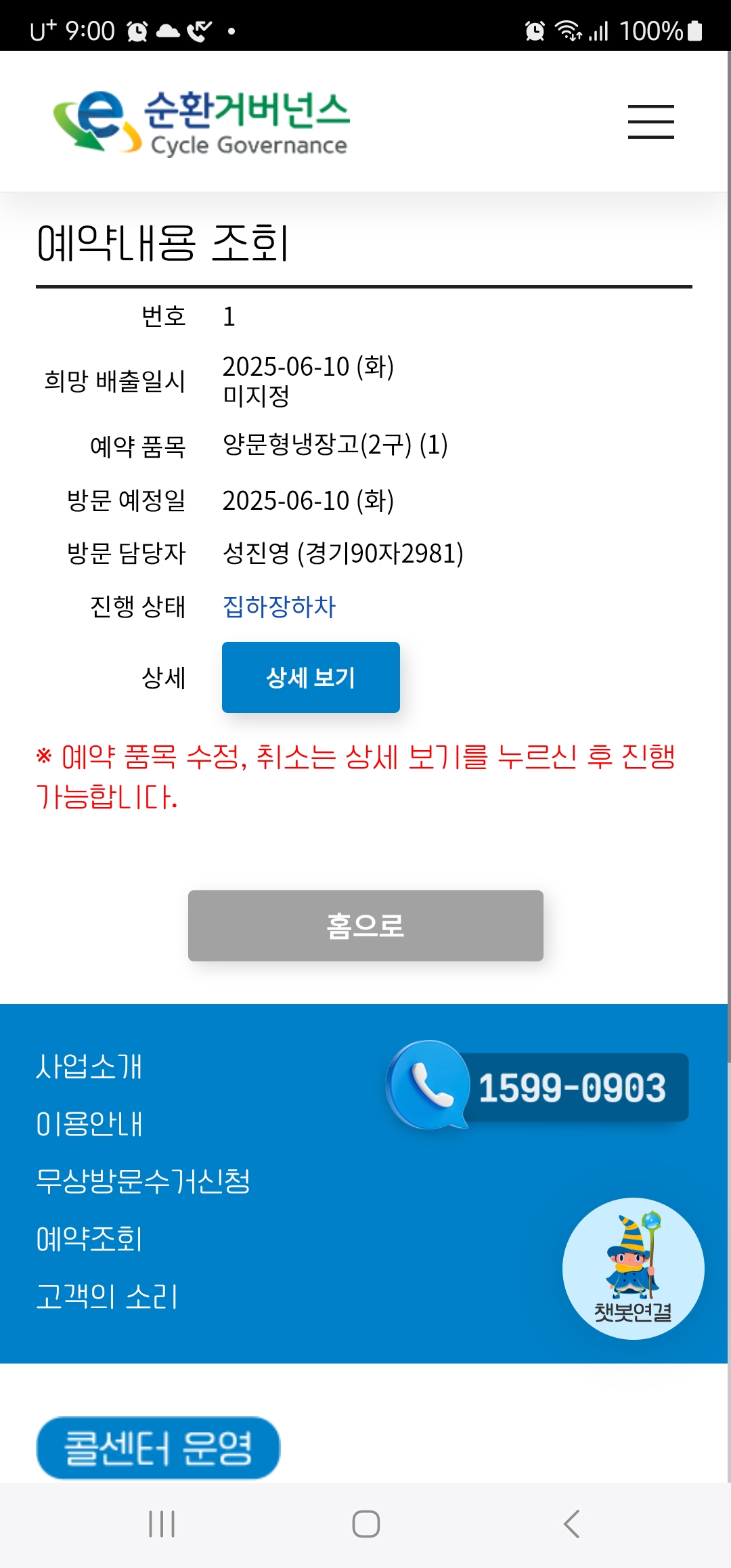Open the 예약조회 footer link
Viewport: 731px width, 1568px height.
pyautogui.click(x=89, y=1240)
